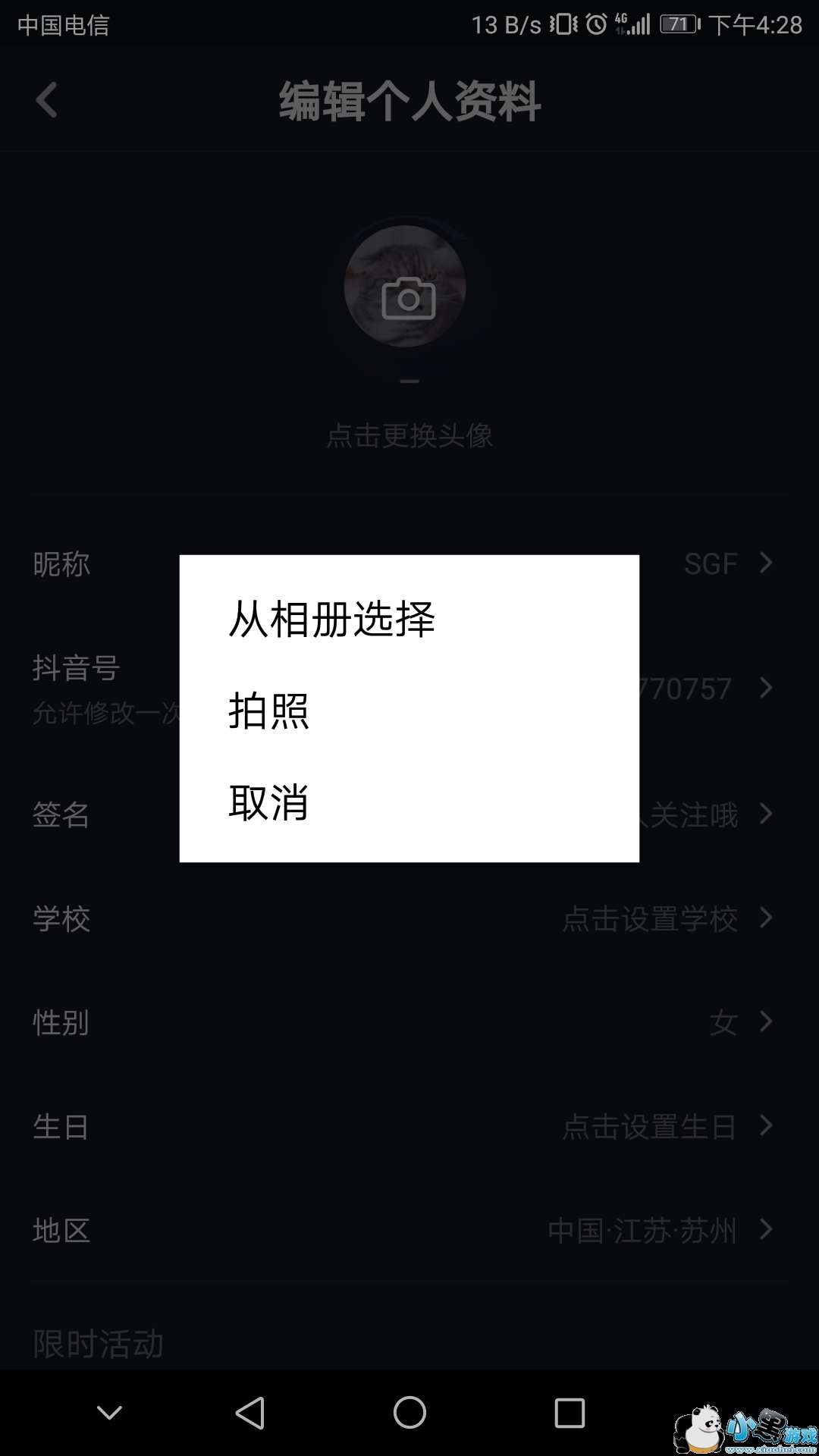Select 从相册选择 to pick from album
The image size is (819, 1456).
click(x=332, y=620)
